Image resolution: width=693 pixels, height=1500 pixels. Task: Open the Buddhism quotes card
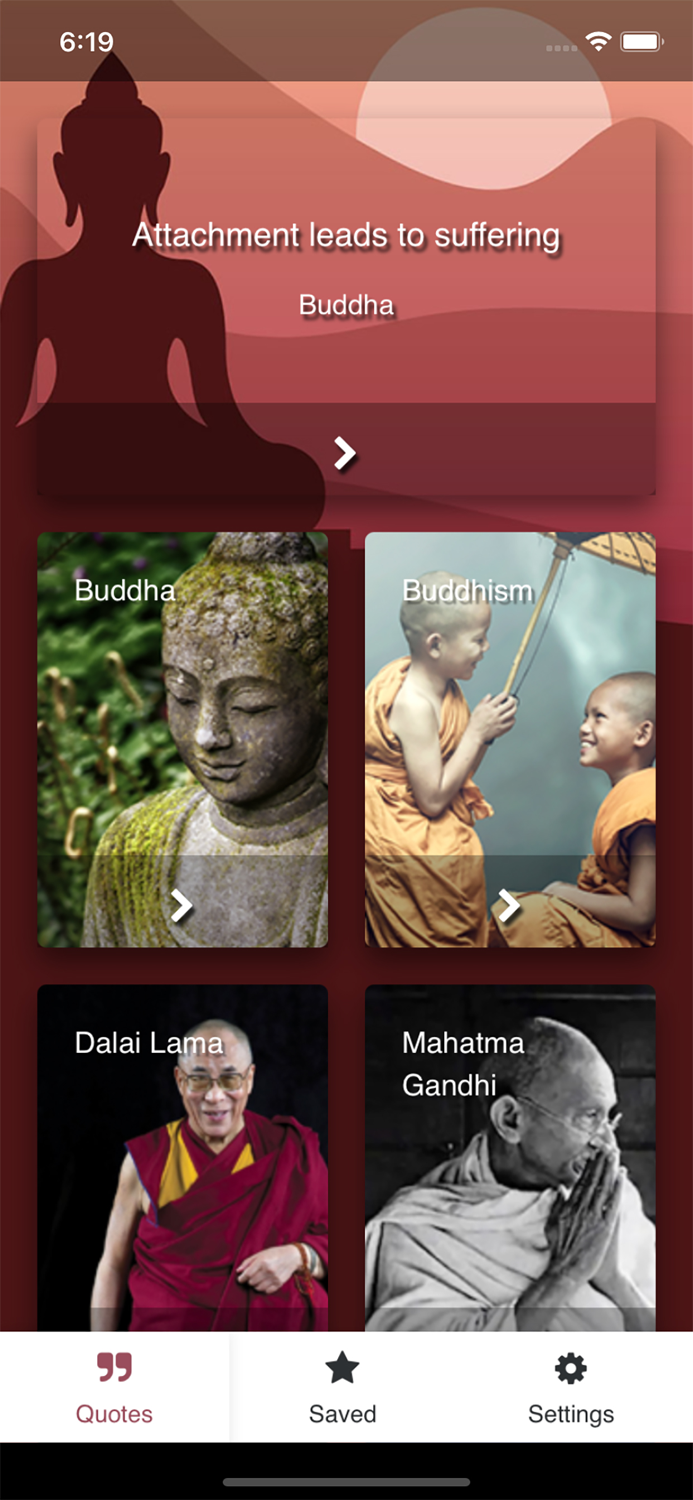point(510,740)
